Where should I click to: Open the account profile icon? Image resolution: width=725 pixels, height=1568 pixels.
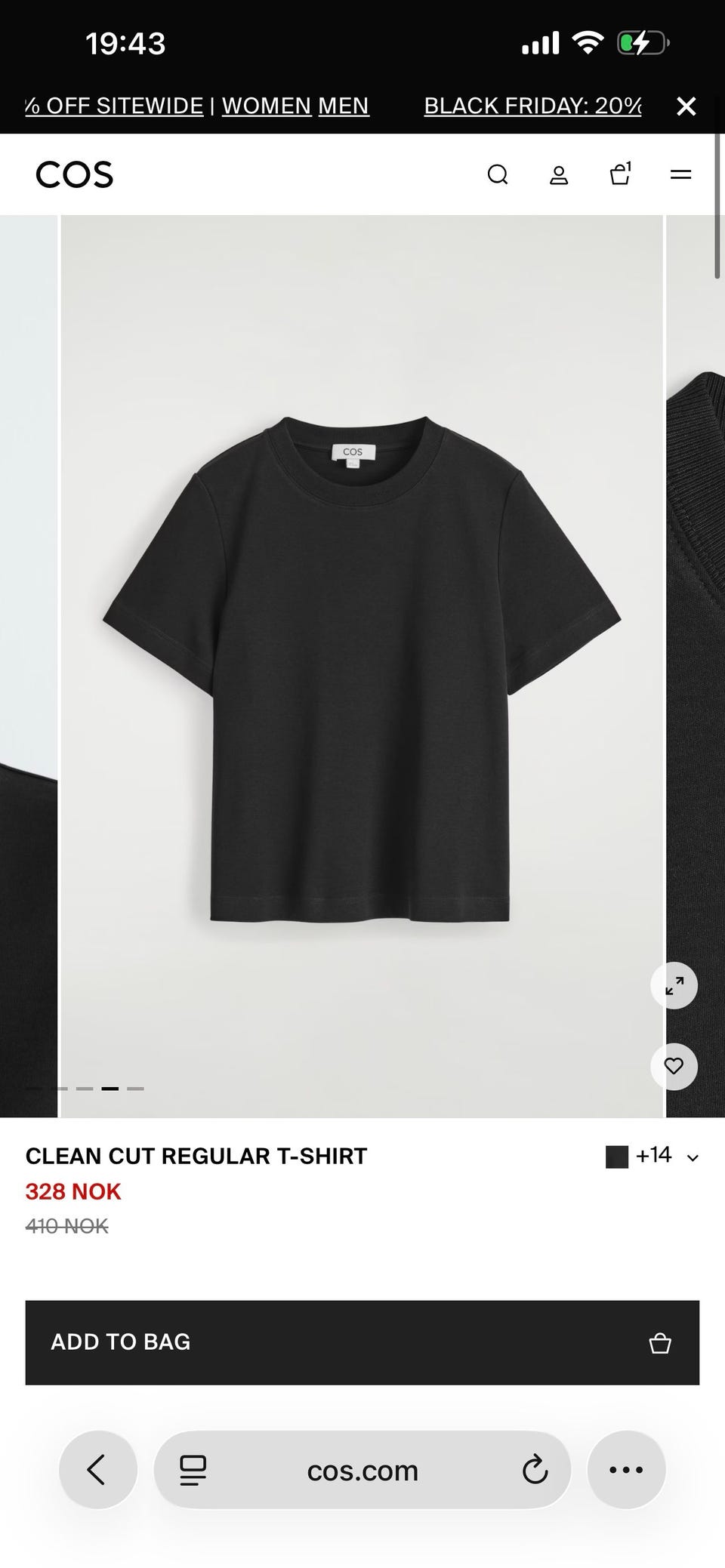[559, 175]
